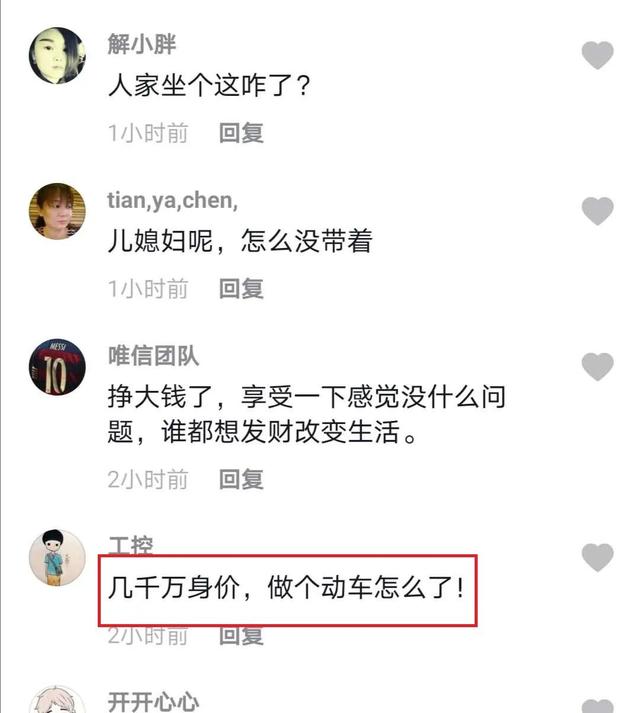Reply to 解小胖's comment
Screen dimensions: 640x713
pos(241,133)
